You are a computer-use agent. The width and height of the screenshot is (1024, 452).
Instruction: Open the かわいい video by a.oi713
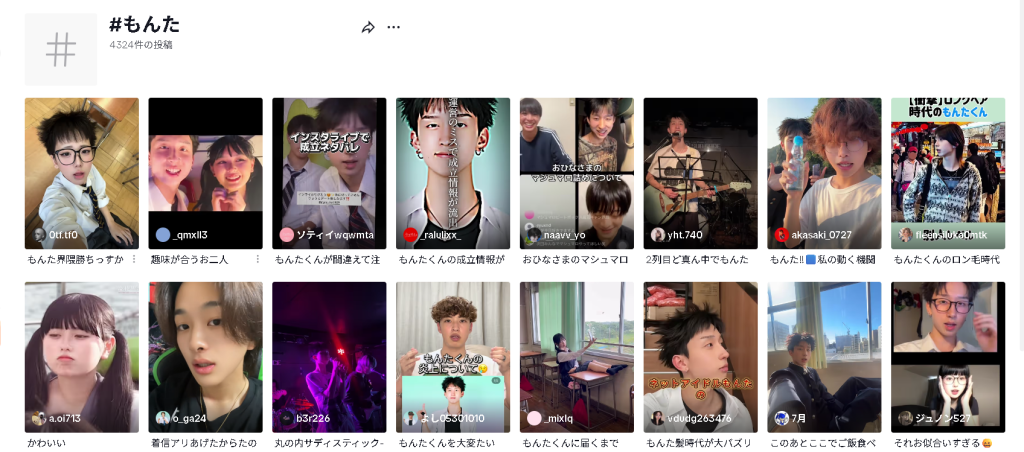(81, 357)
